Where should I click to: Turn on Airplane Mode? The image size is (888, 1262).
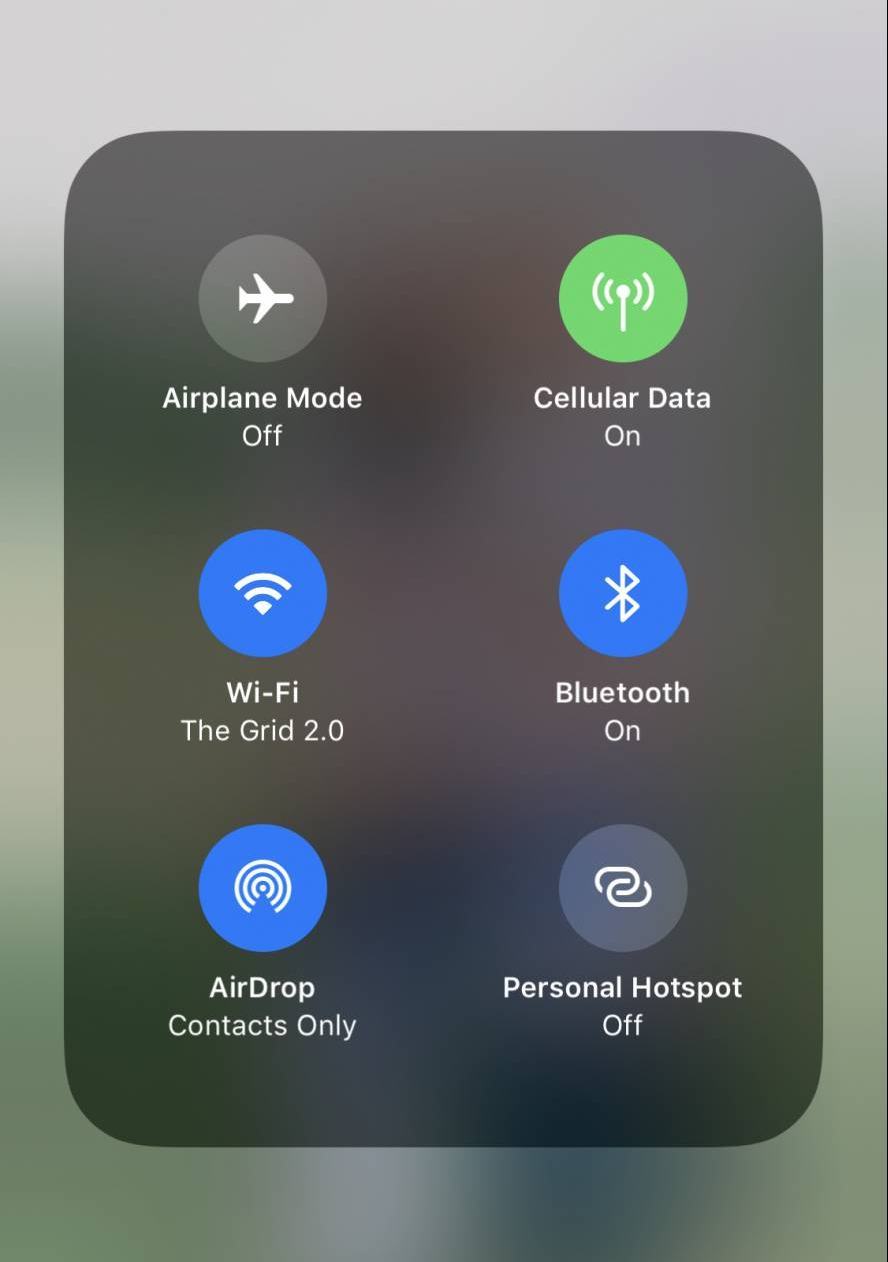[262, 298]
